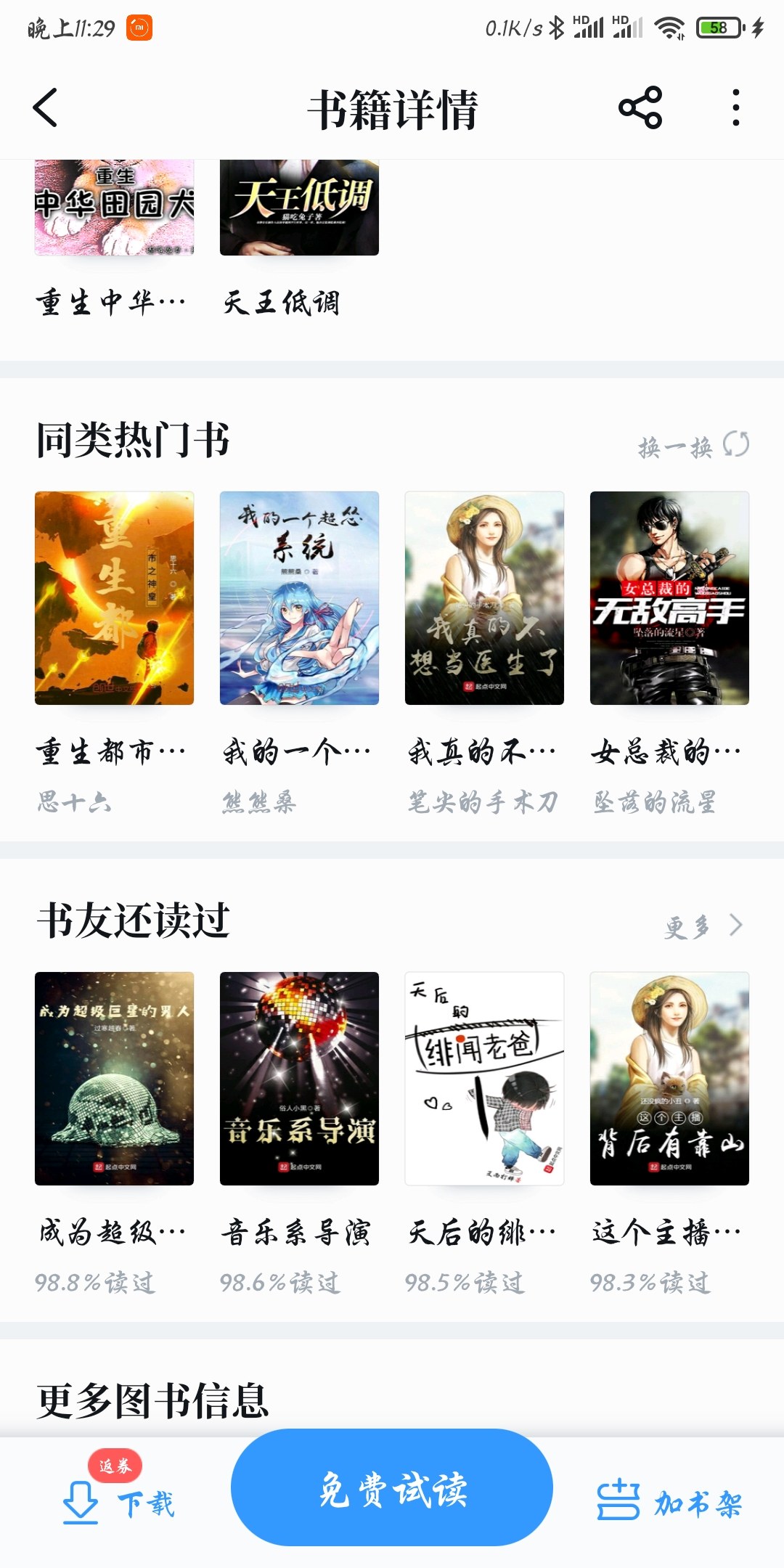The height and width of the screenshot is (1568, 784).
Task: Go back from the 书籍详情 page
Action: click(x=45, y=108)
